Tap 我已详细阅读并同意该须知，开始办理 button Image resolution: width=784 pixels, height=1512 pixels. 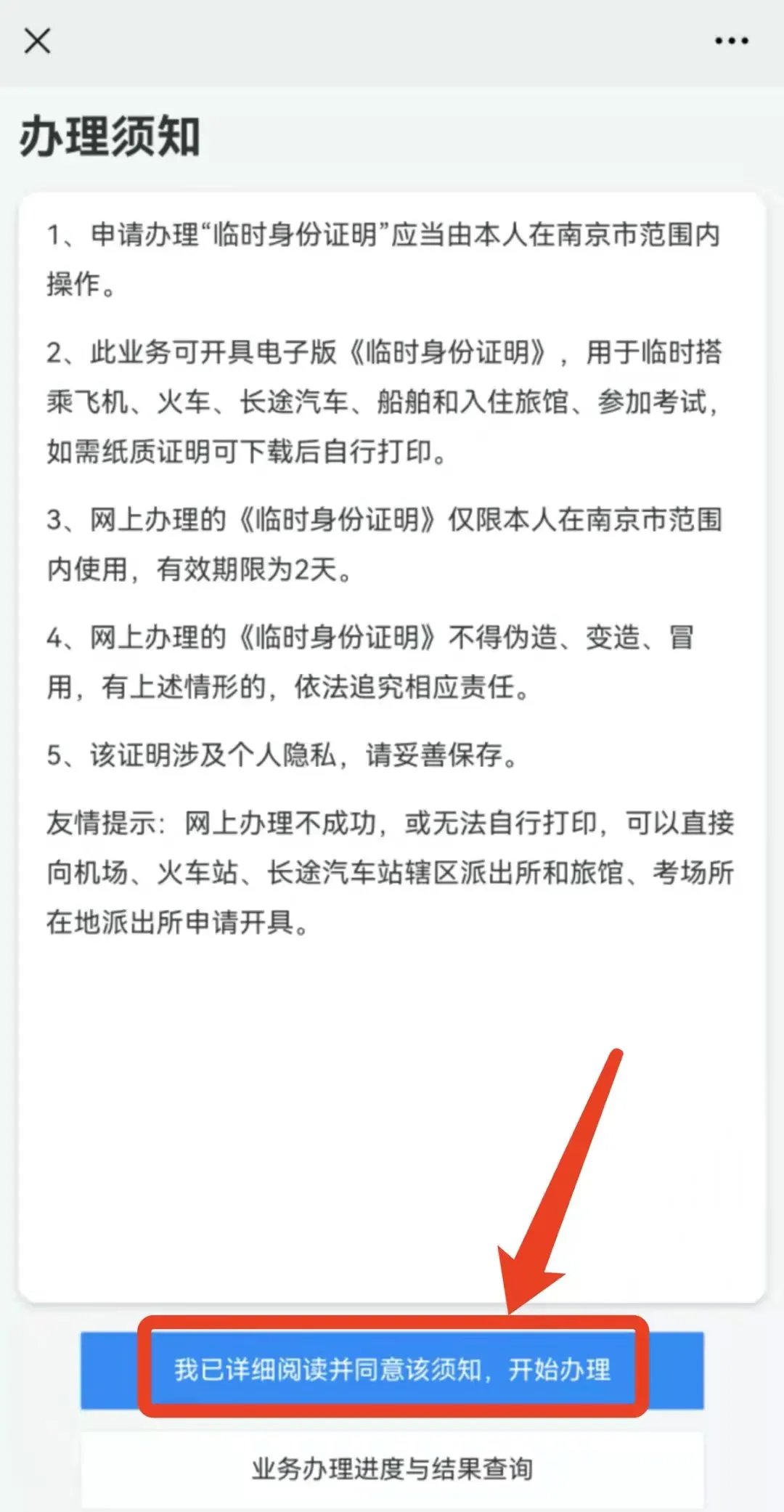coord(392,1370)
